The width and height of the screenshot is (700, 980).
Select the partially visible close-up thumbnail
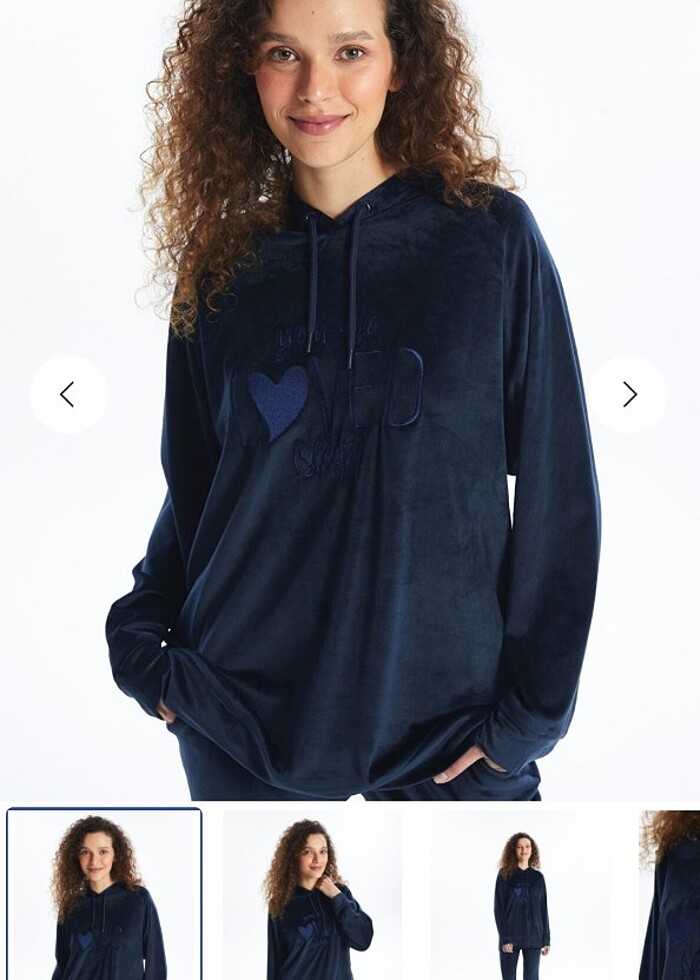[x=670, y=894]
